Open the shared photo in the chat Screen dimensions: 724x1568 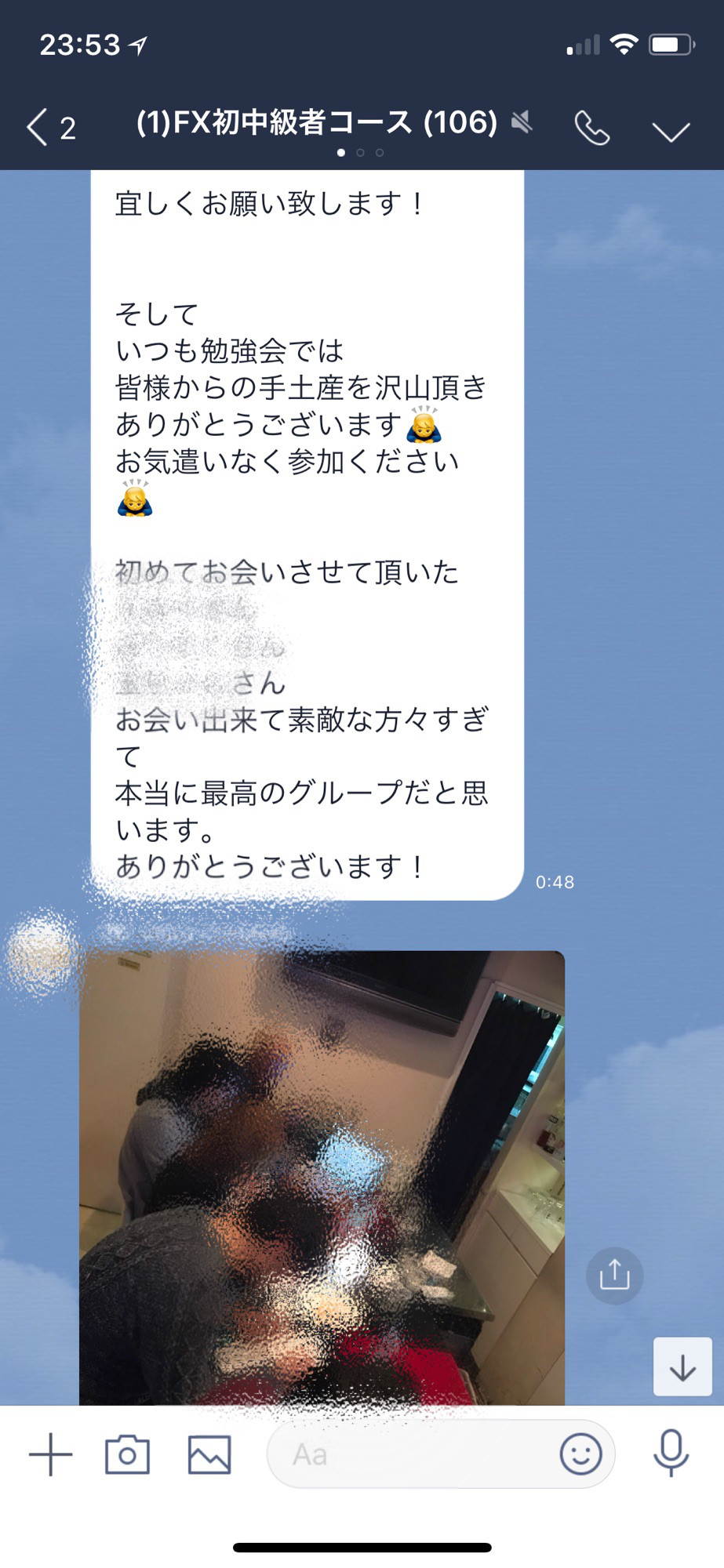tap(322, 1176)
